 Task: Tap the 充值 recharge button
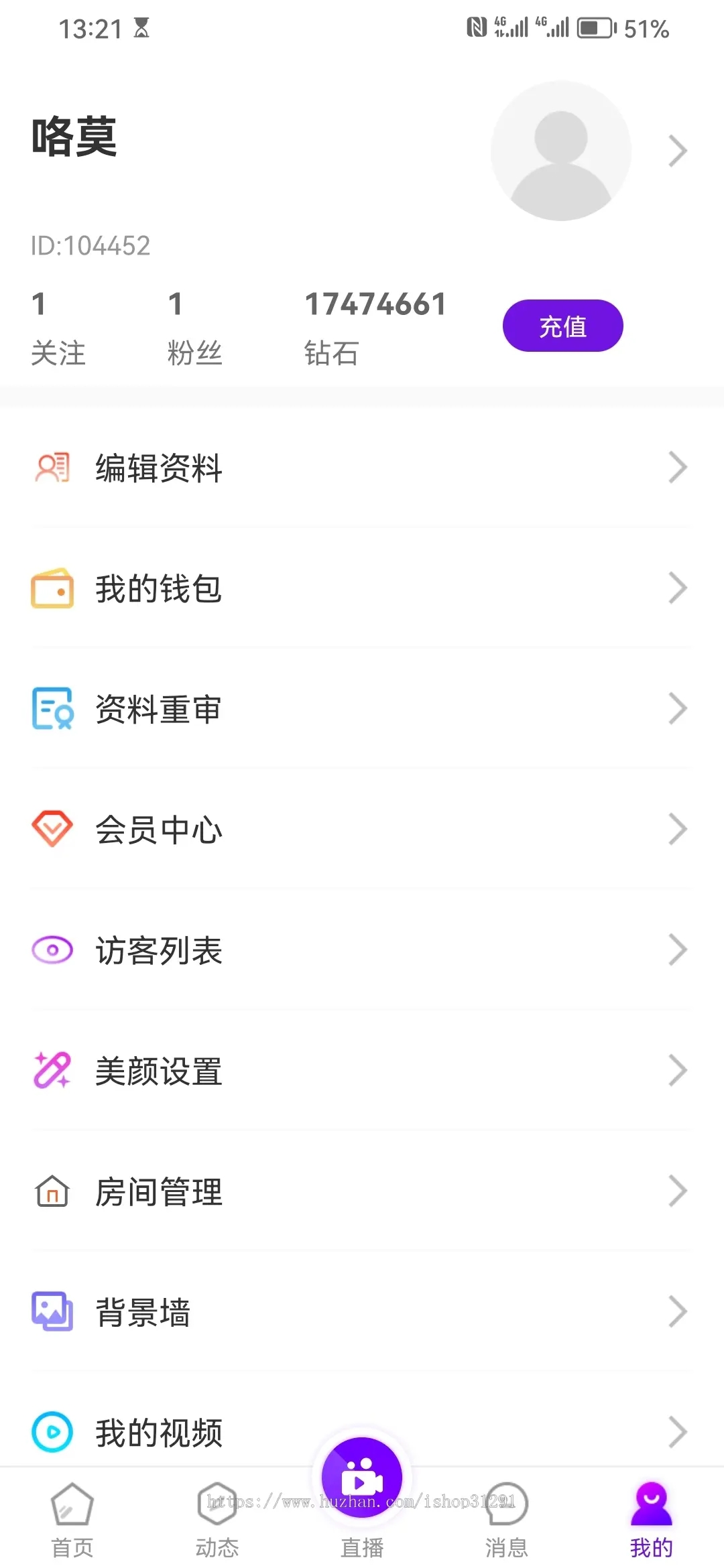click(x=562, y=326)
